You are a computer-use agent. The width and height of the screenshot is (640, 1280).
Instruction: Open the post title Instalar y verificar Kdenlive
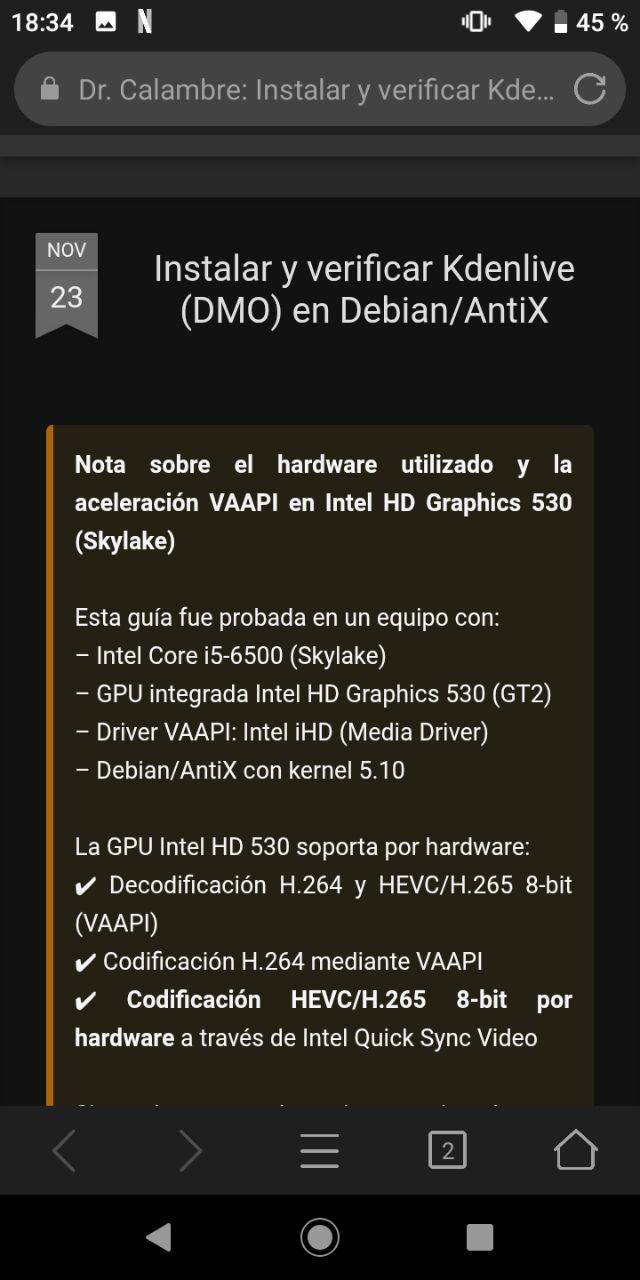point(364,289)
